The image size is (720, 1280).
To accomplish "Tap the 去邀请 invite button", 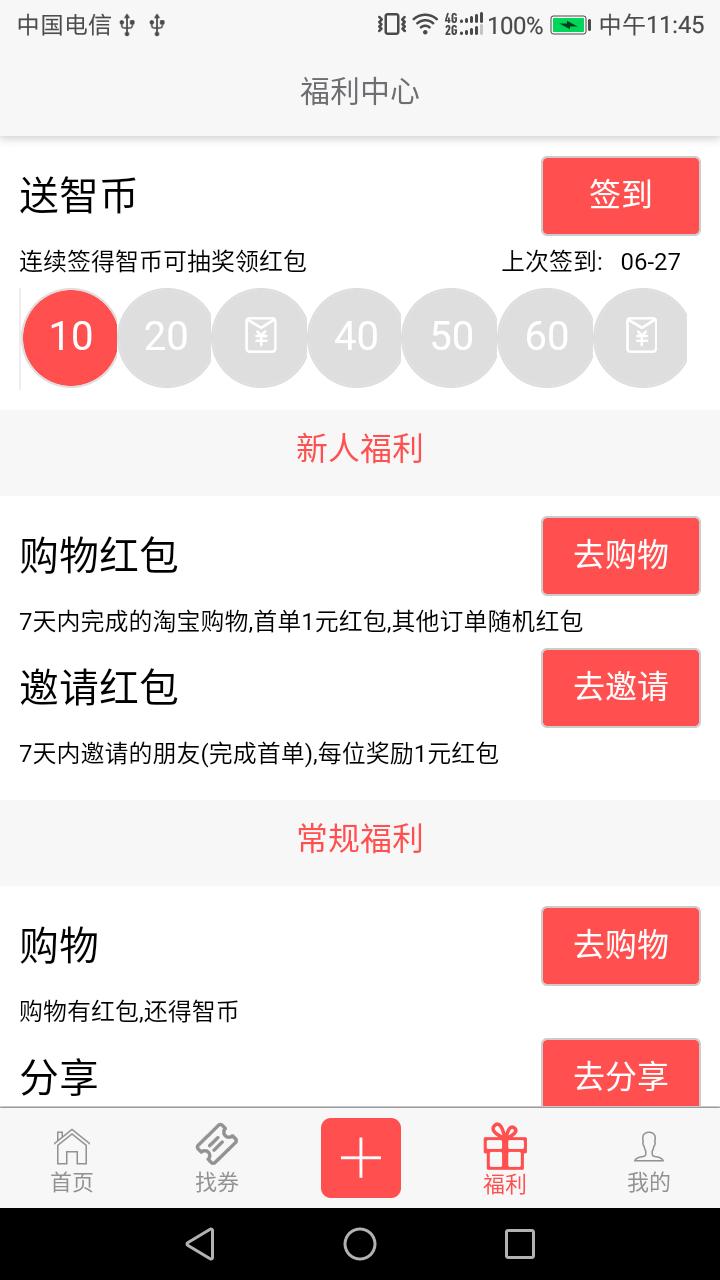I will pos(620,687).
